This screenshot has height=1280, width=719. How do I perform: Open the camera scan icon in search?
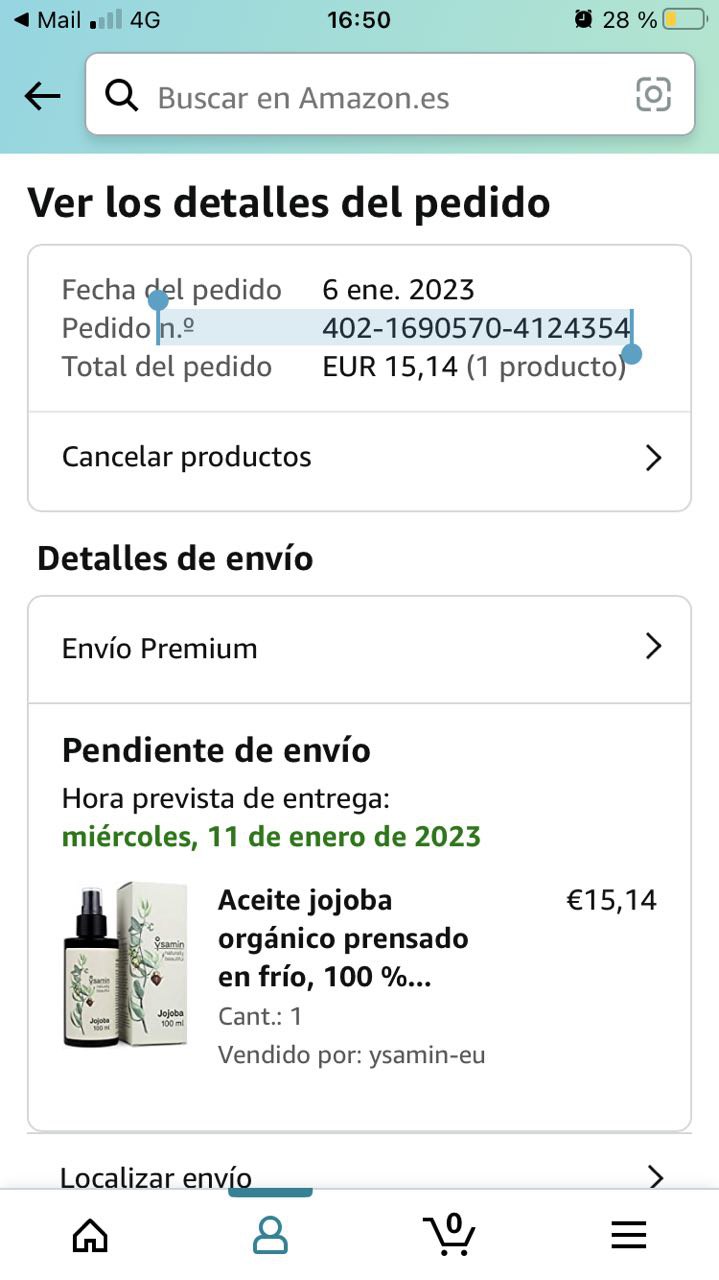[653, 95]
